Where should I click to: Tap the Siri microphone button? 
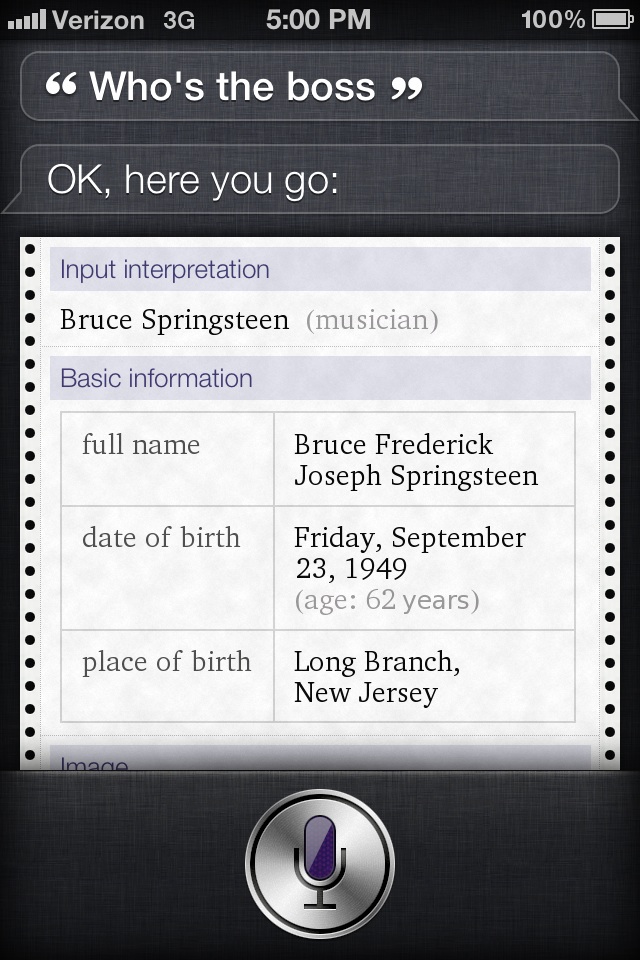[x=320, y=862]
